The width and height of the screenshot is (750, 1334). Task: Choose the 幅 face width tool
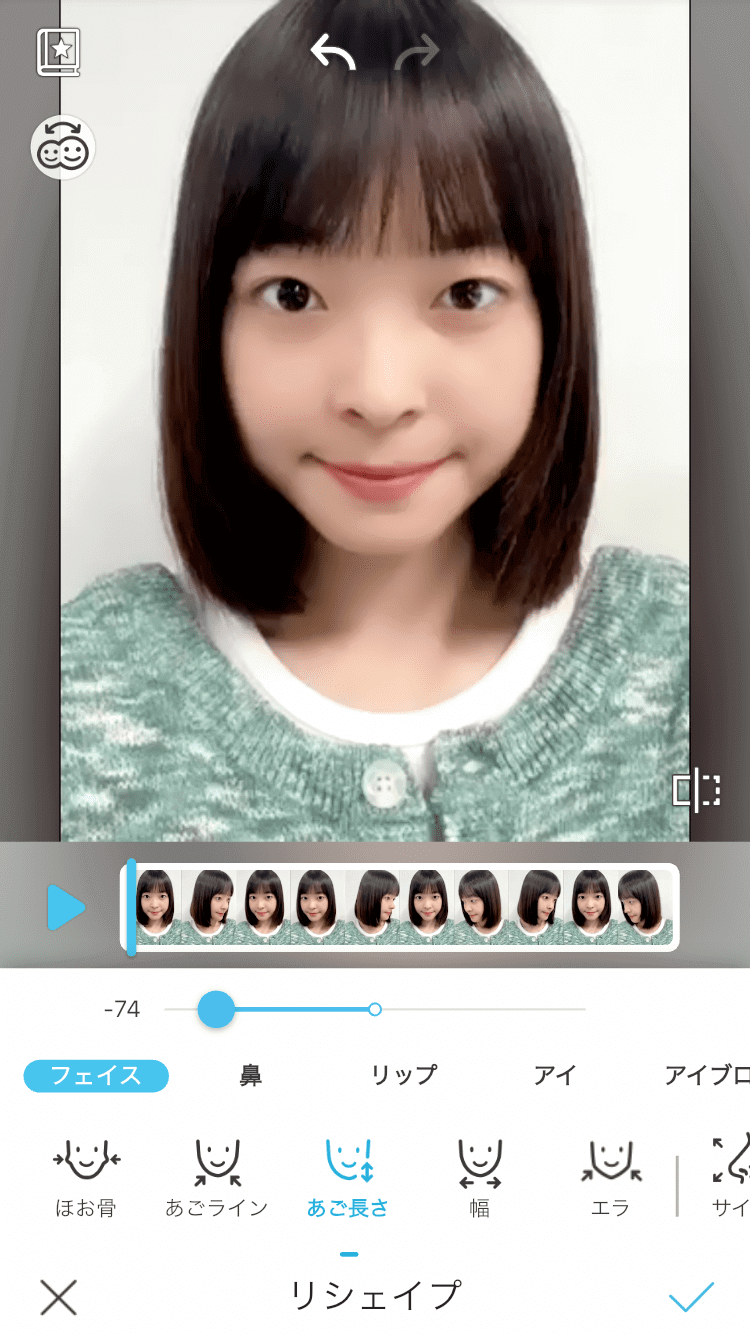(479, 1177)
